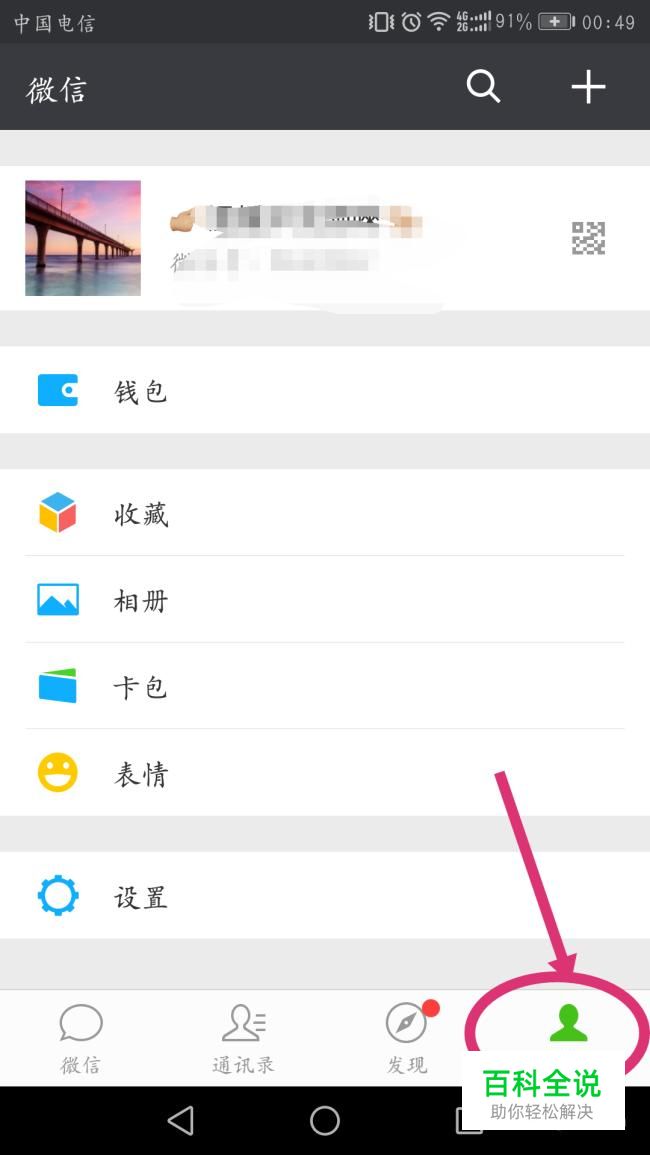Open the search icon in the top bar
This screenshot has width=650, height=1155.
(x=483, y=87)
